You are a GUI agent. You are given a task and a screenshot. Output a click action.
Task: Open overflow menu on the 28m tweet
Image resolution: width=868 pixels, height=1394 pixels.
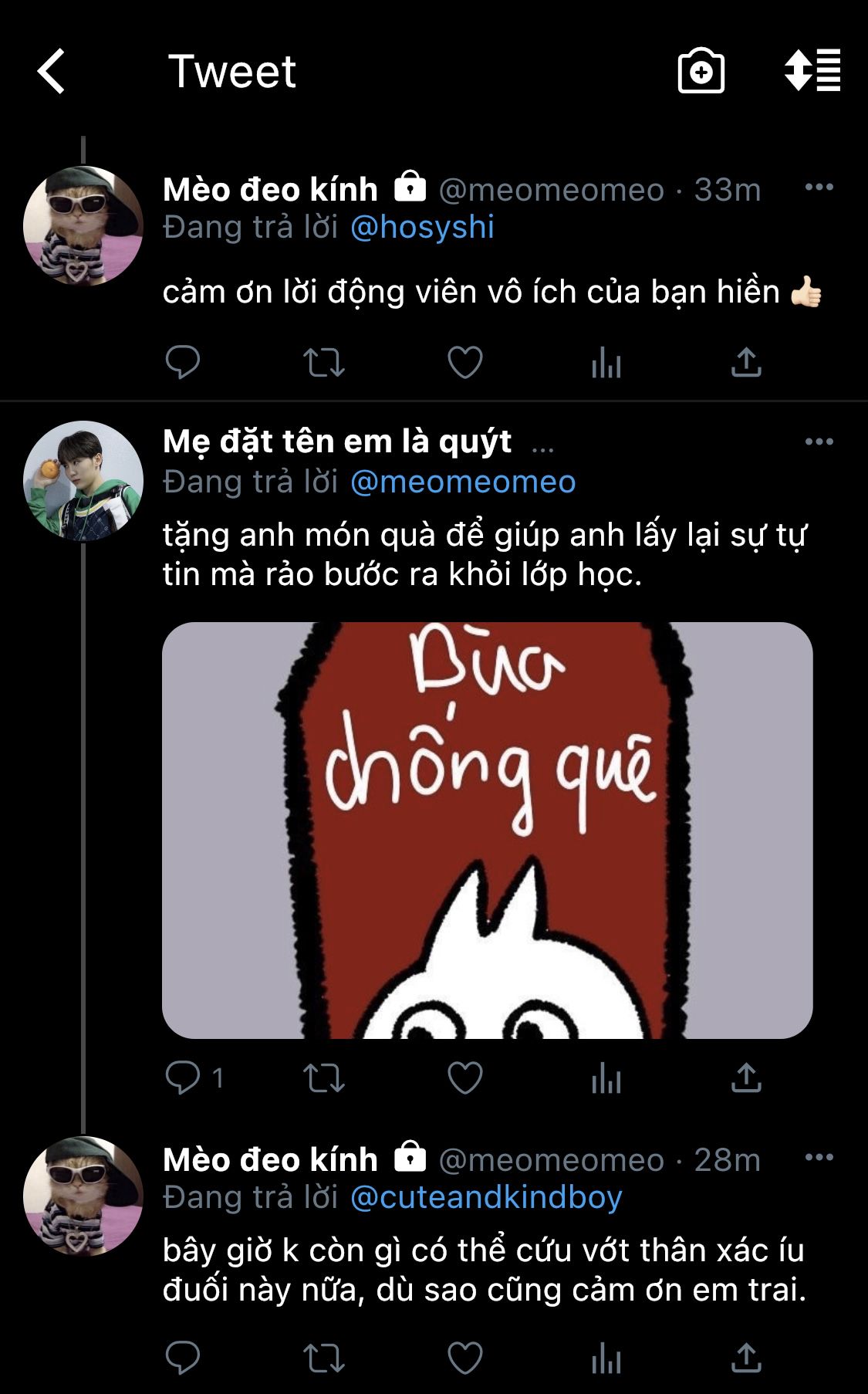pos(819,1157)
